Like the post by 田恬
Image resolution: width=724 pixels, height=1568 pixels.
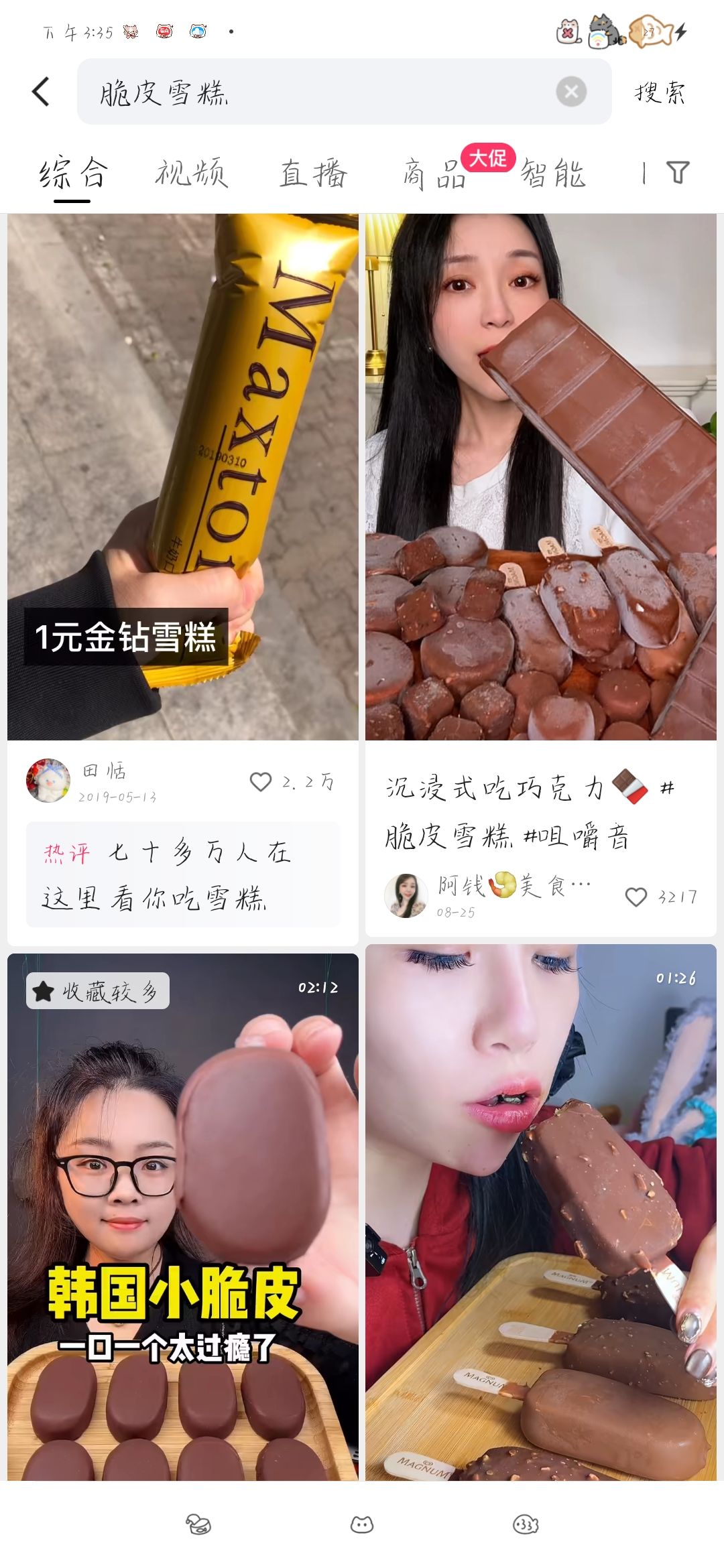coord(261,782)
